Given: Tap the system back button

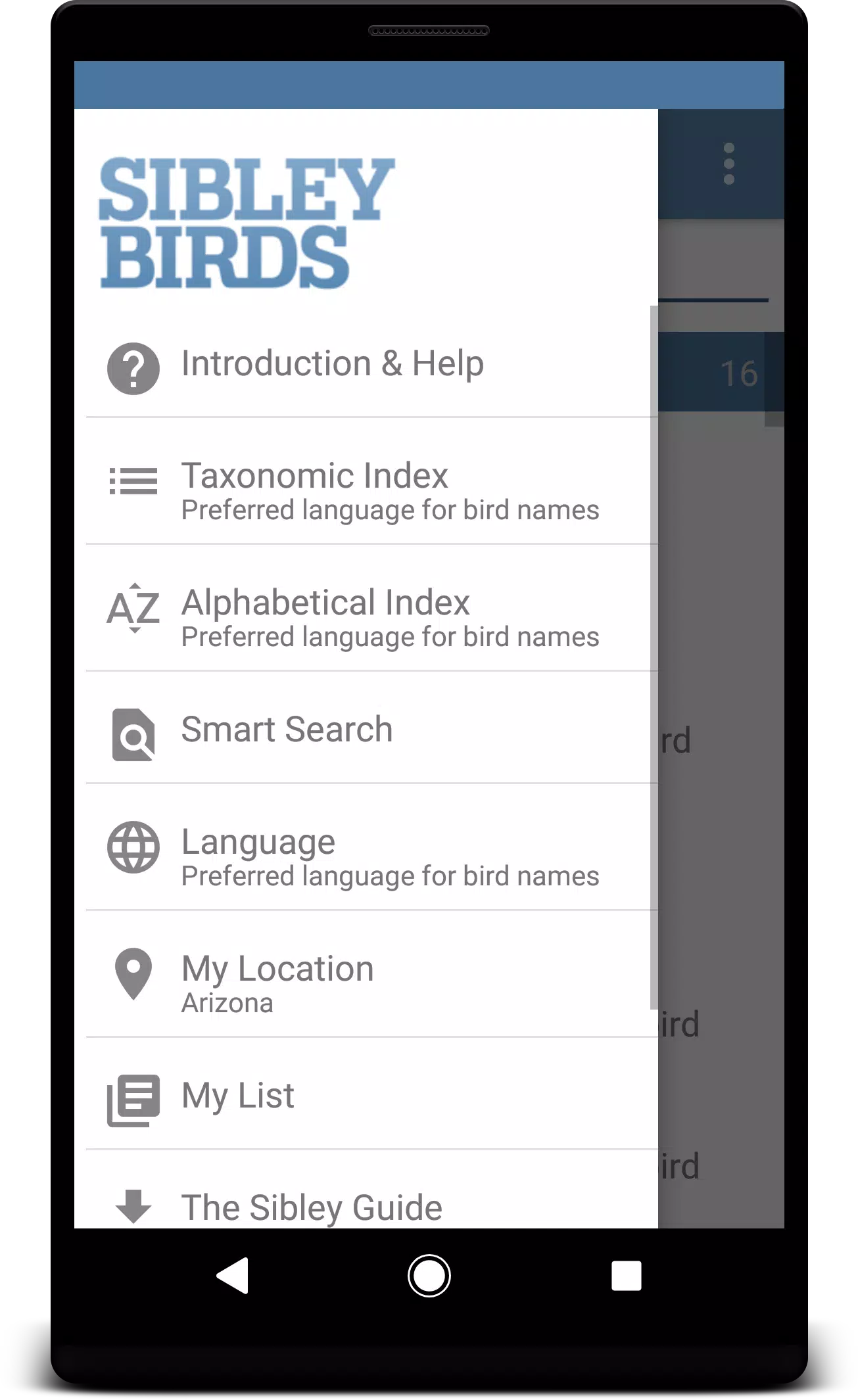Looking at the screenshot, I should 233,1276.
